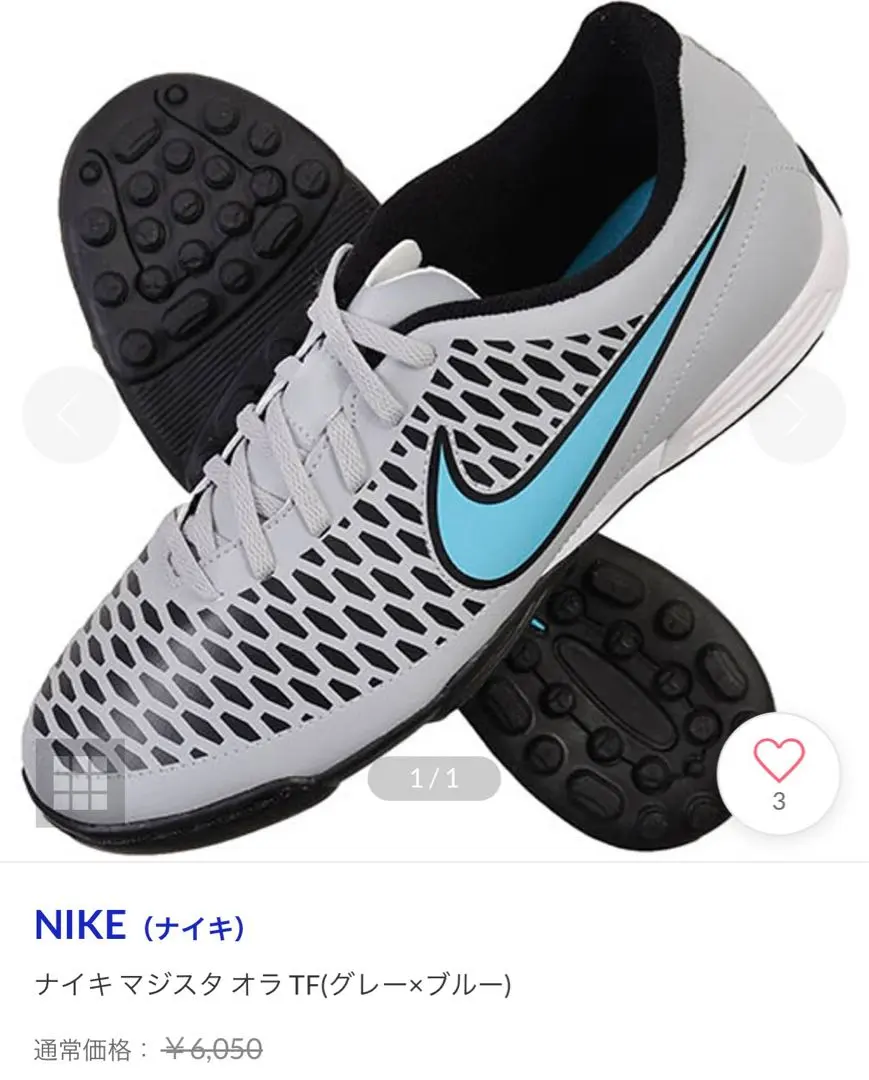The width and height of the screenshot is (869, 1080).
Task: Go to the next product image
Action: pyautogui.click(x=798, y=414)
